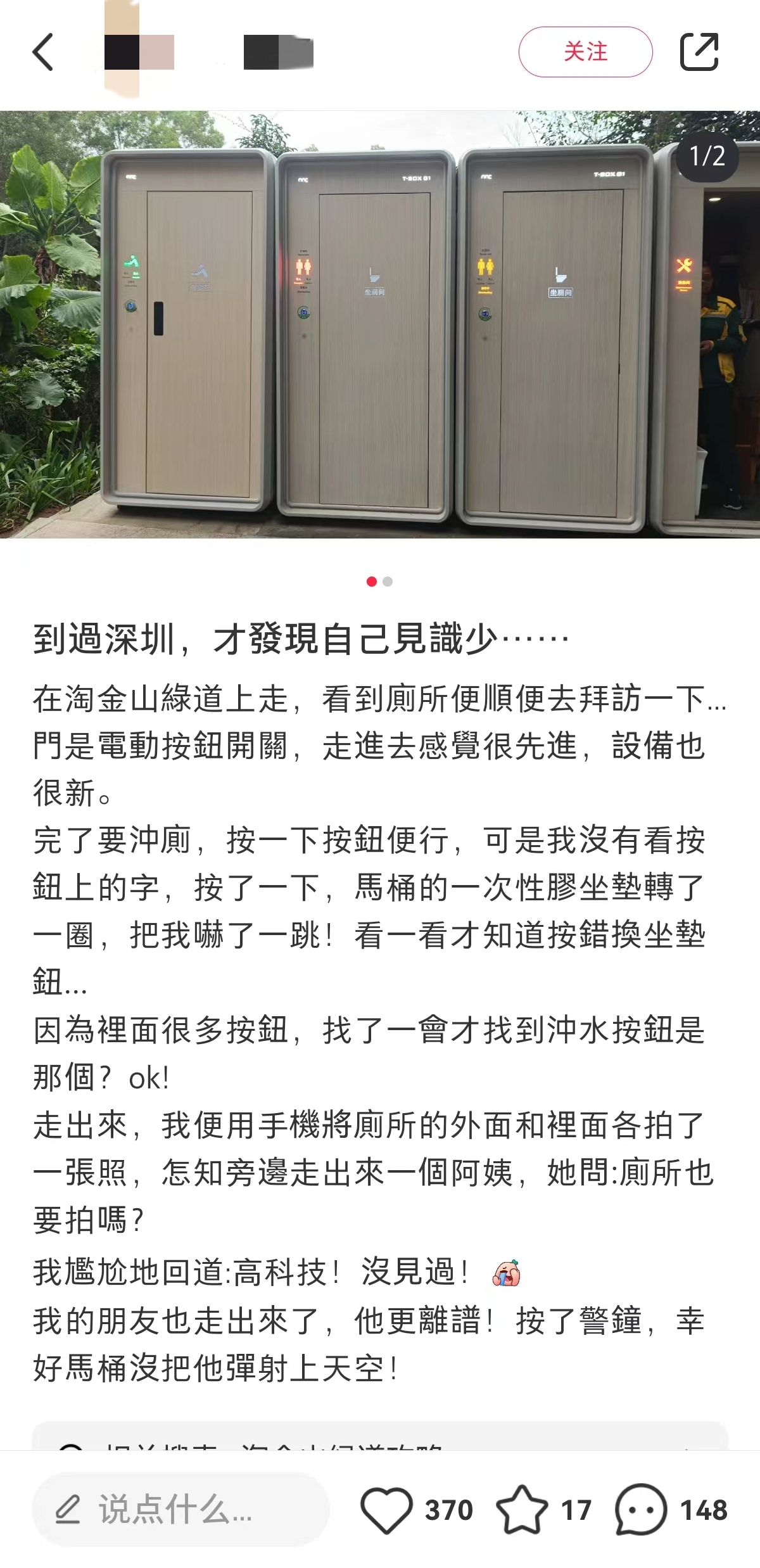Tap the 关注 follow button

[x=585, y=52]
